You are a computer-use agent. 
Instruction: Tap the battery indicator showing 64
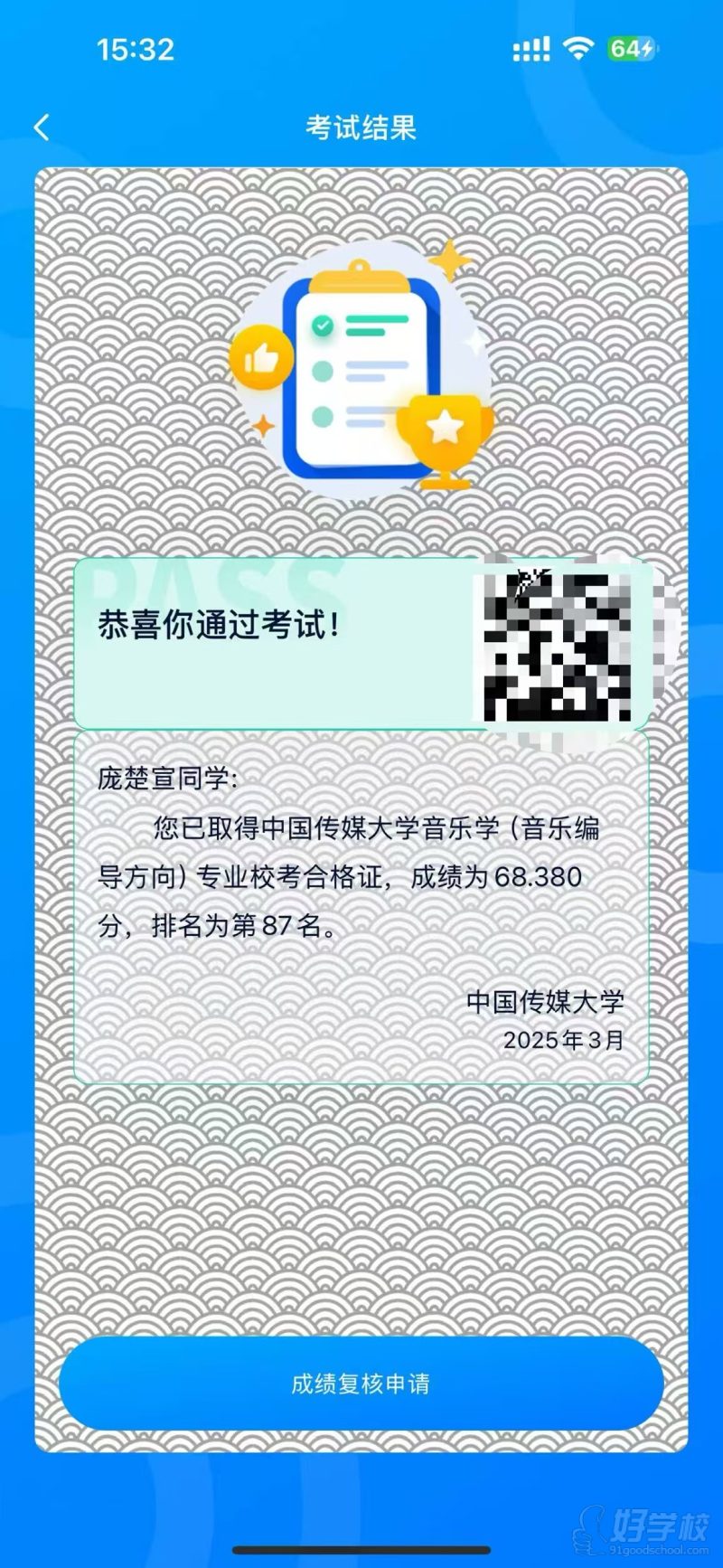632,51
